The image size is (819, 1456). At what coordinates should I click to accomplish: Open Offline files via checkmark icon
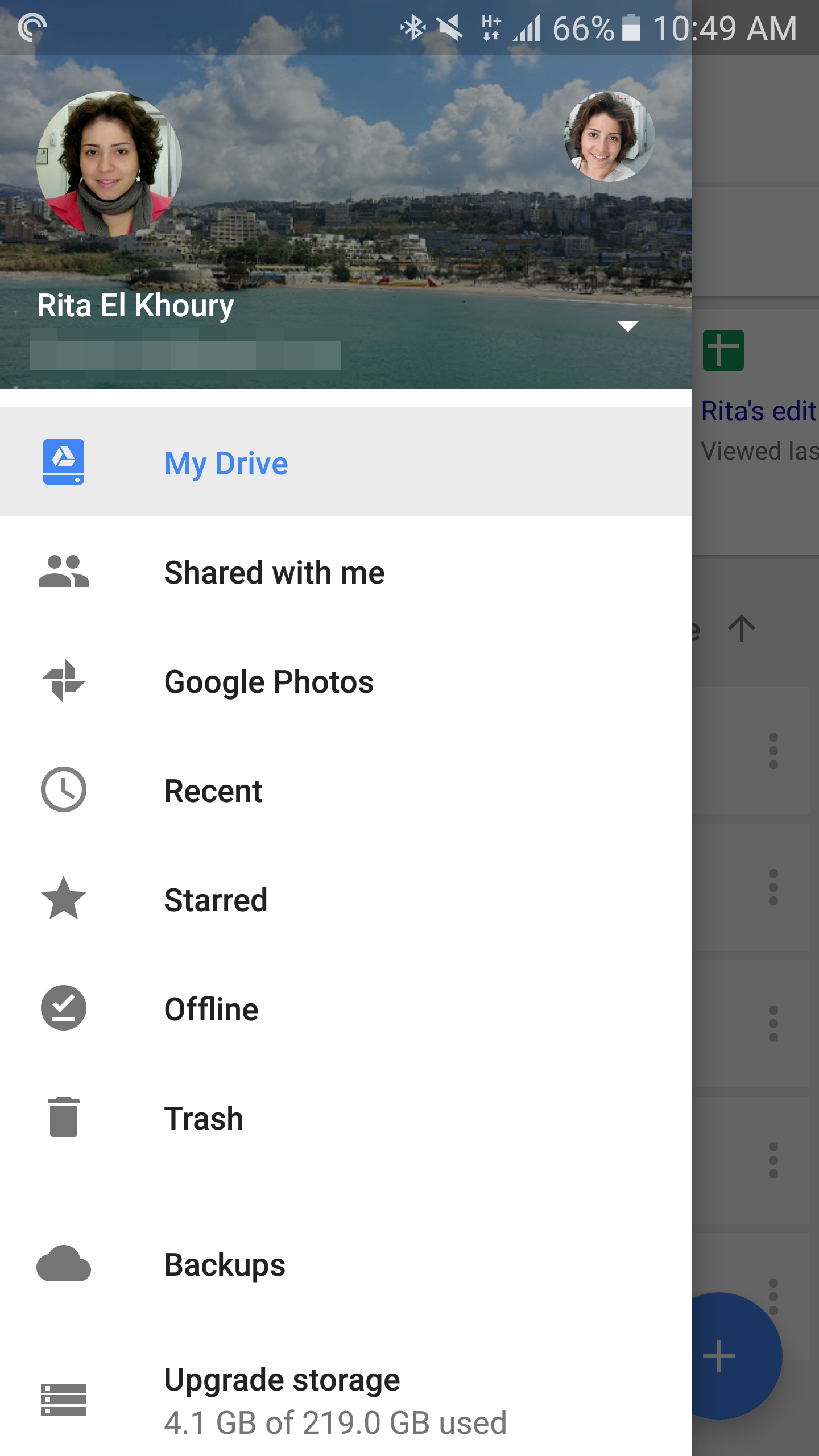pyautogui.click(x=64, y=1008)
